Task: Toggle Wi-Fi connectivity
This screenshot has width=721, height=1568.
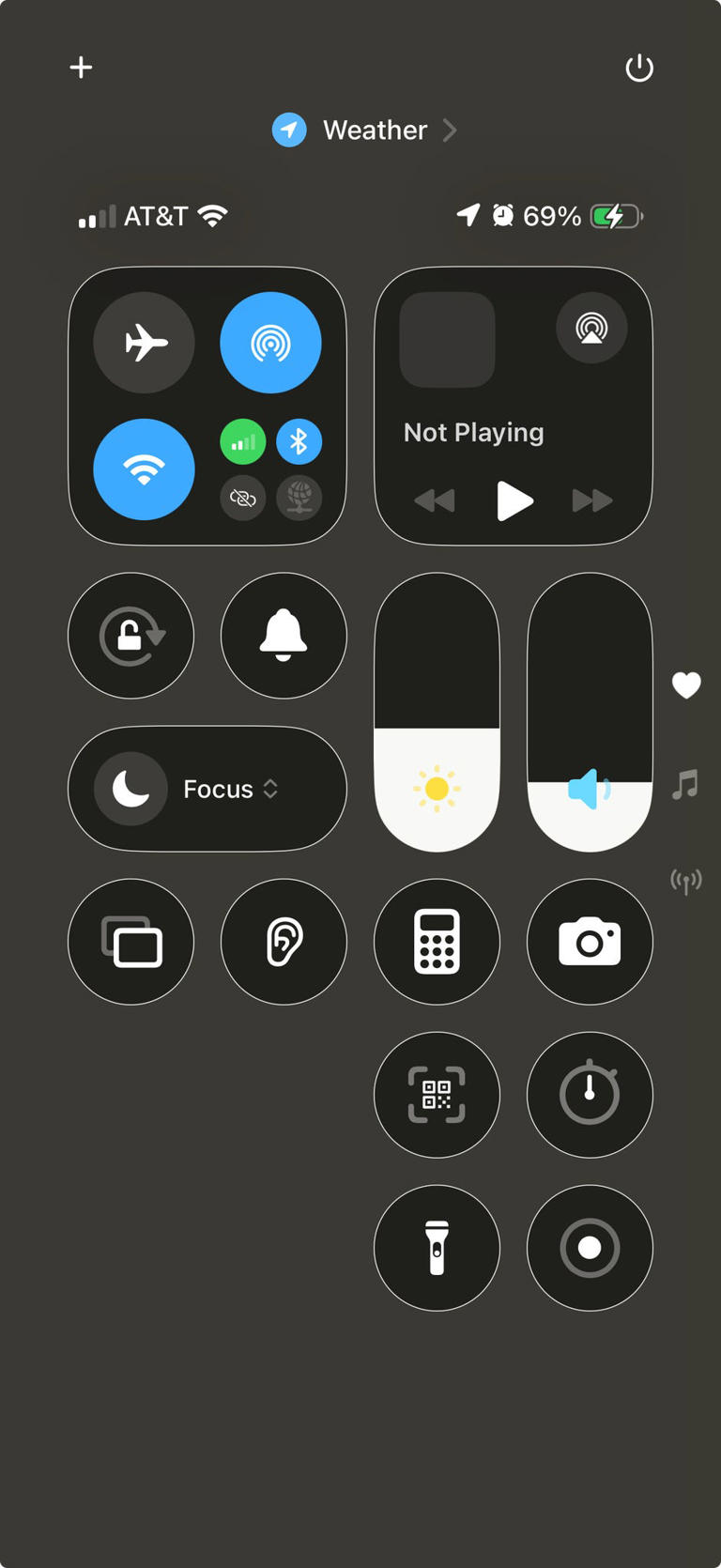Action: point(144,469)
